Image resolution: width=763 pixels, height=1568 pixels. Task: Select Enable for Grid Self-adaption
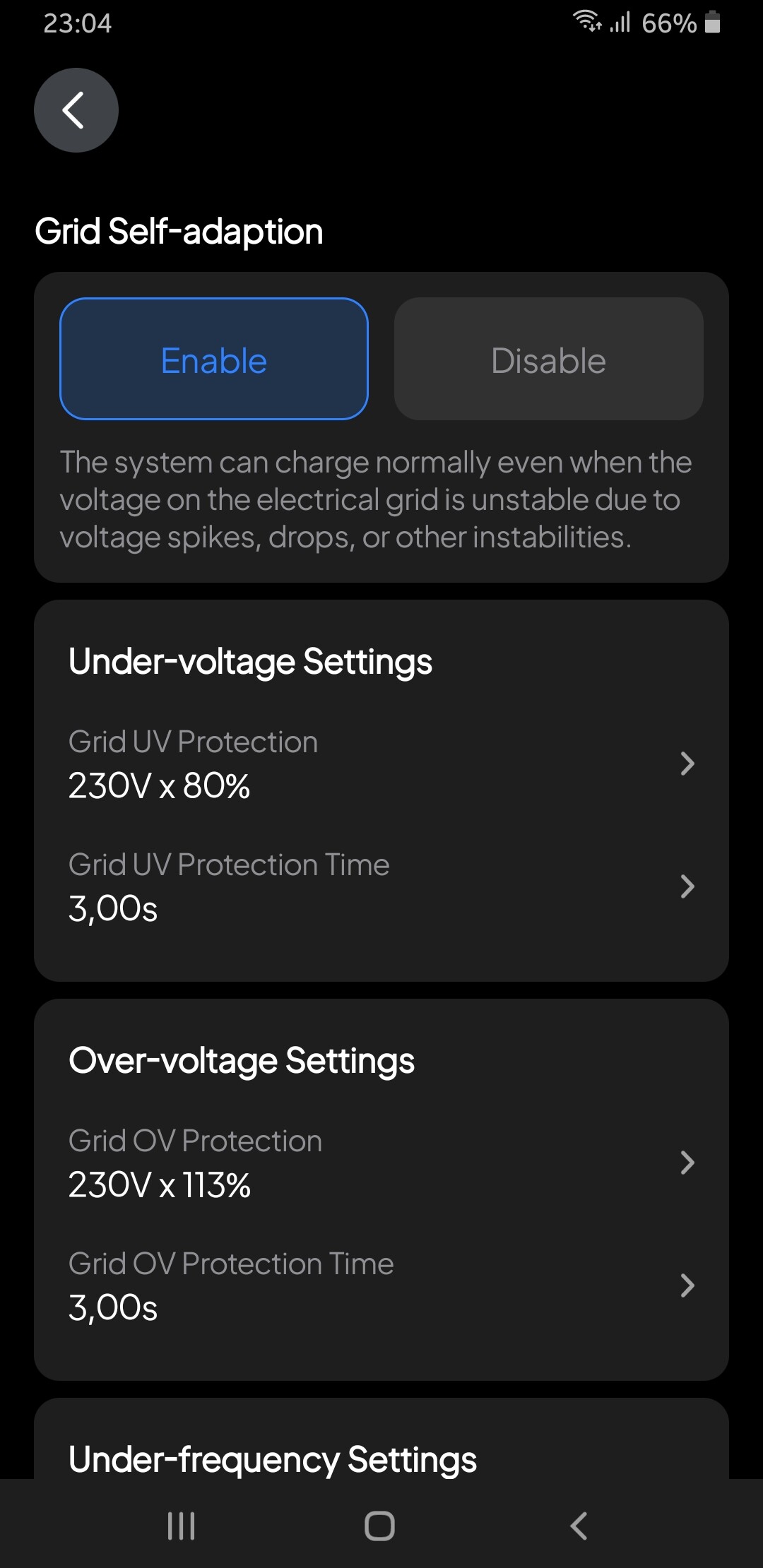coord(214,359)
